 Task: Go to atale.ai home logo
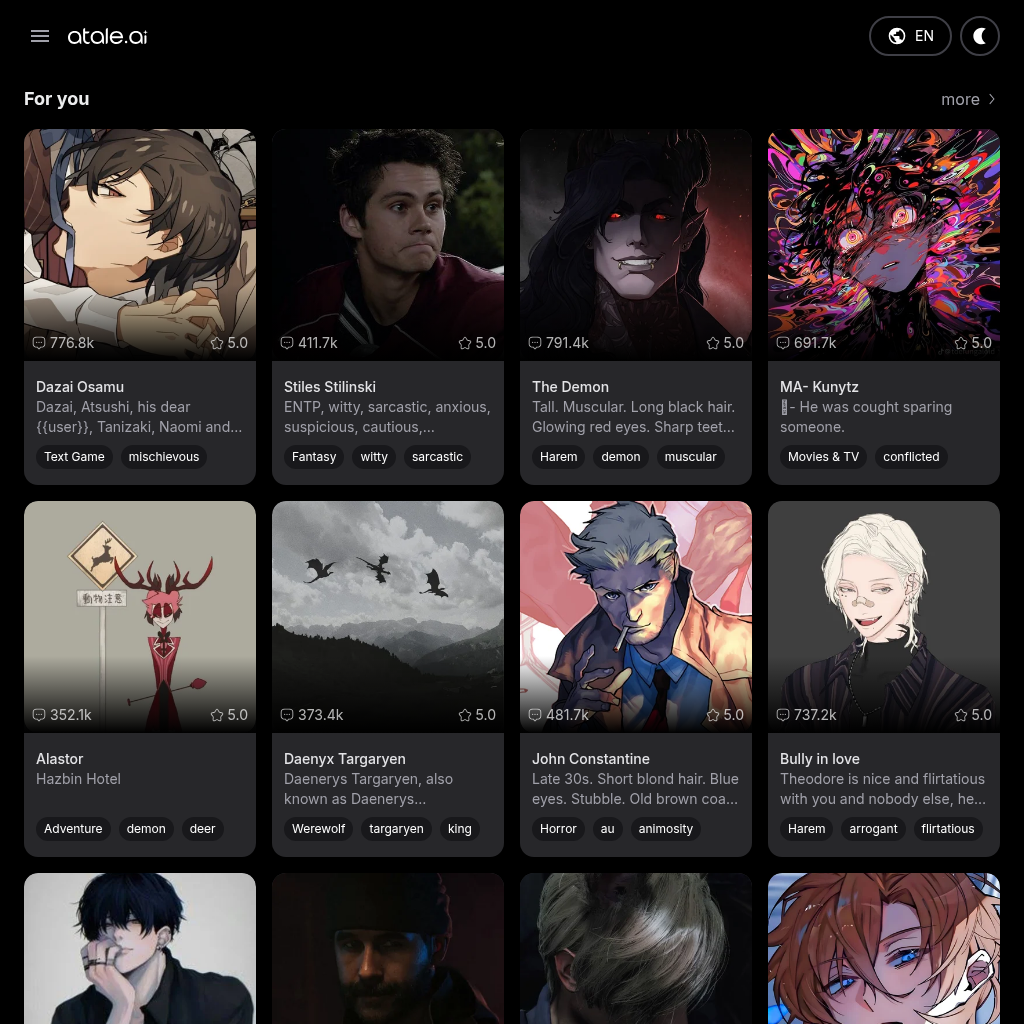pyautogui.click(x=107, y=37)
